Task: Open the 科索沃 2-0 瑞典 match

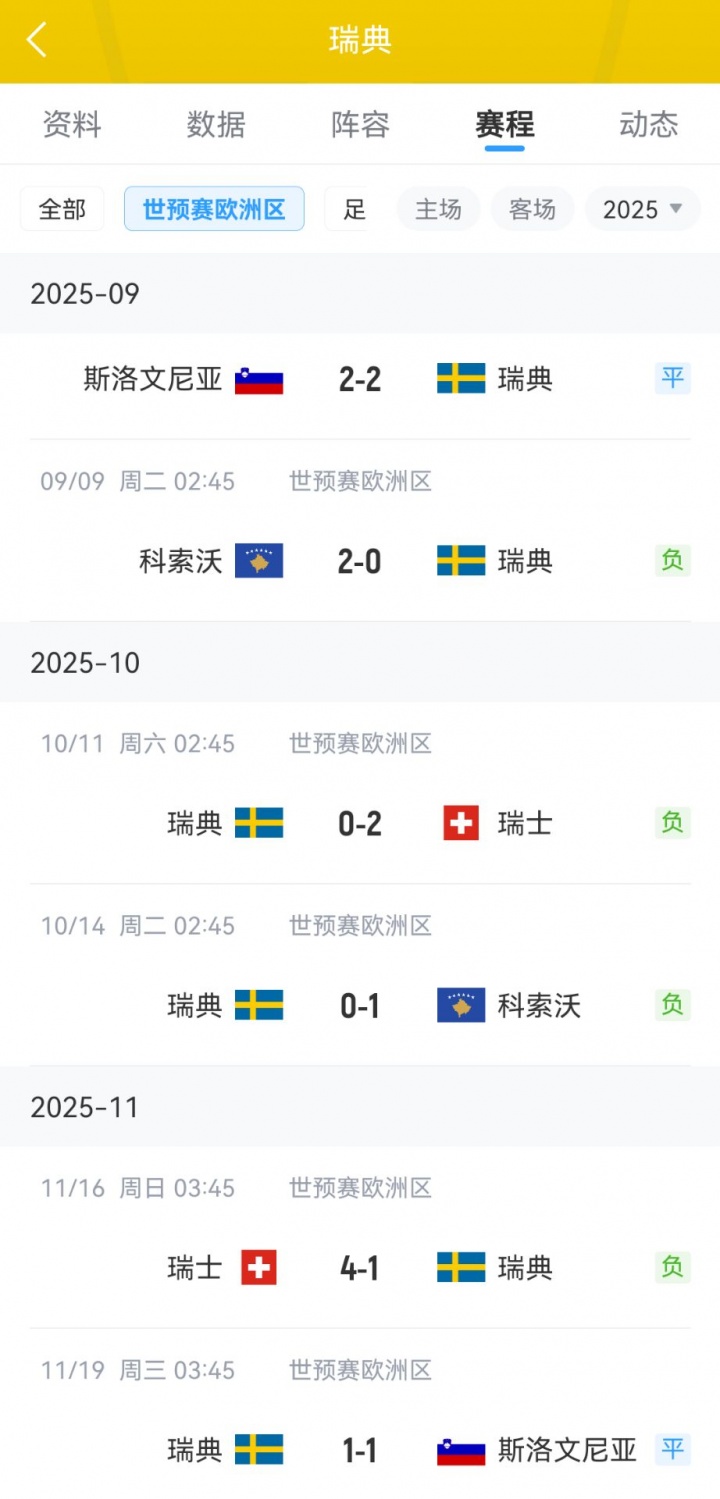Action: (x=360, y=561)
